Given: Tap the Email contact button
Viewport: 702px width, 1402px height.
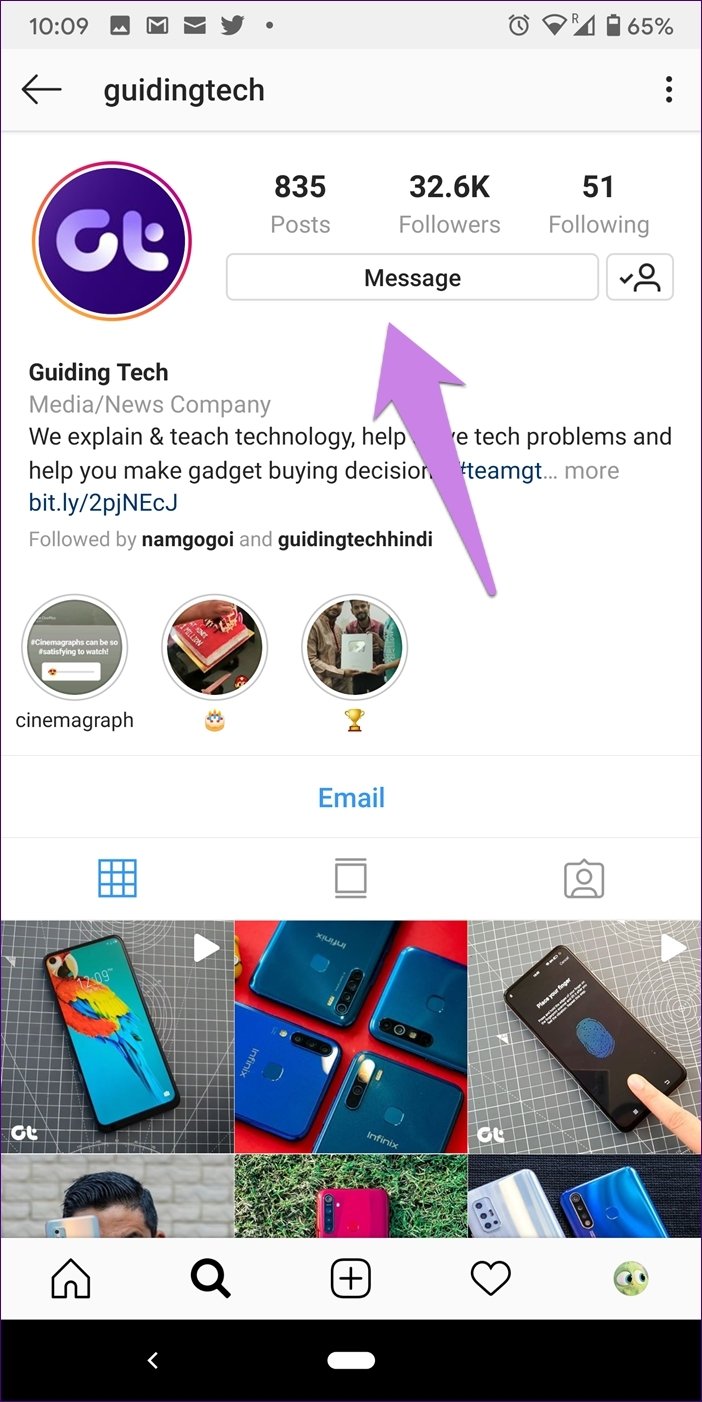Looking at the screenshot, I should click(351, 798).
